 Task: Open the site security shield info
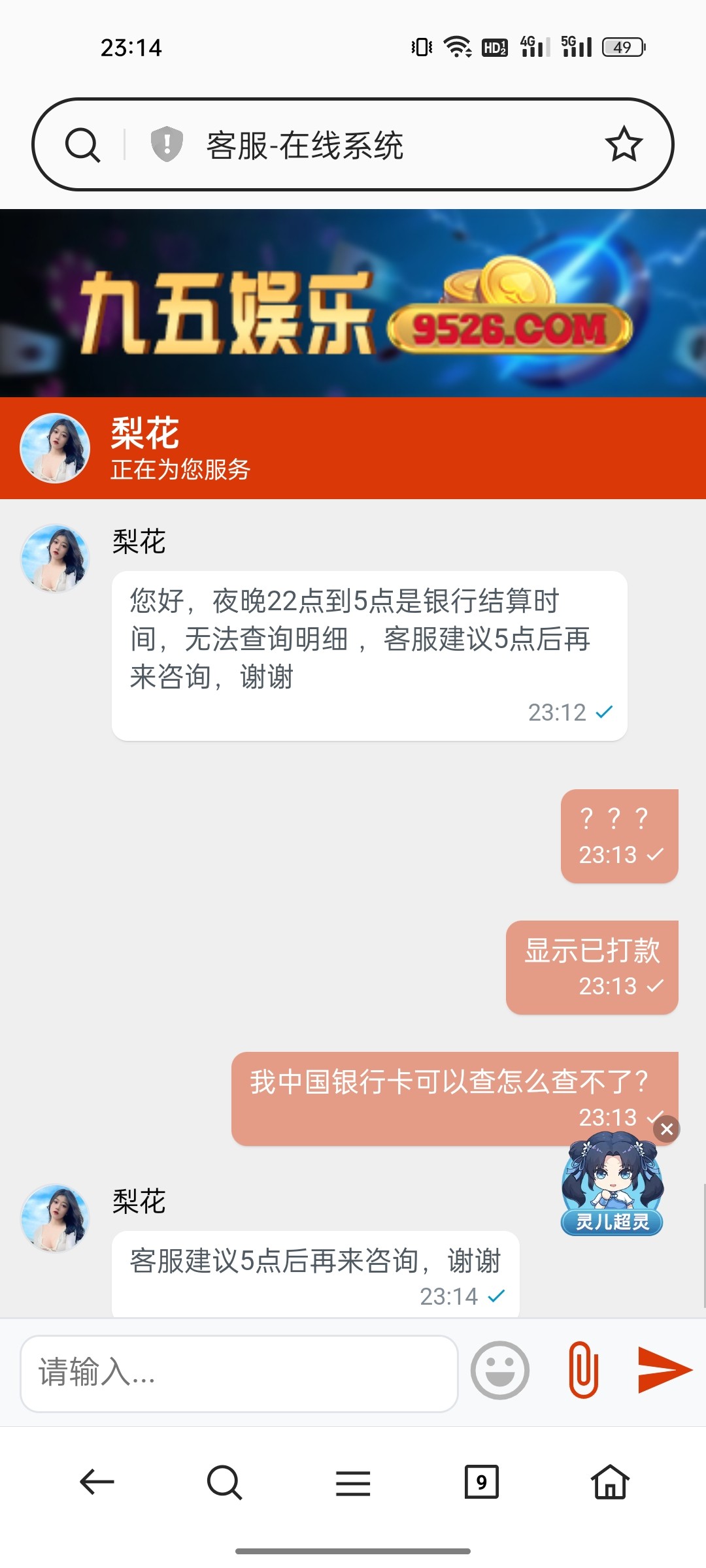click(x=167, y=144)
